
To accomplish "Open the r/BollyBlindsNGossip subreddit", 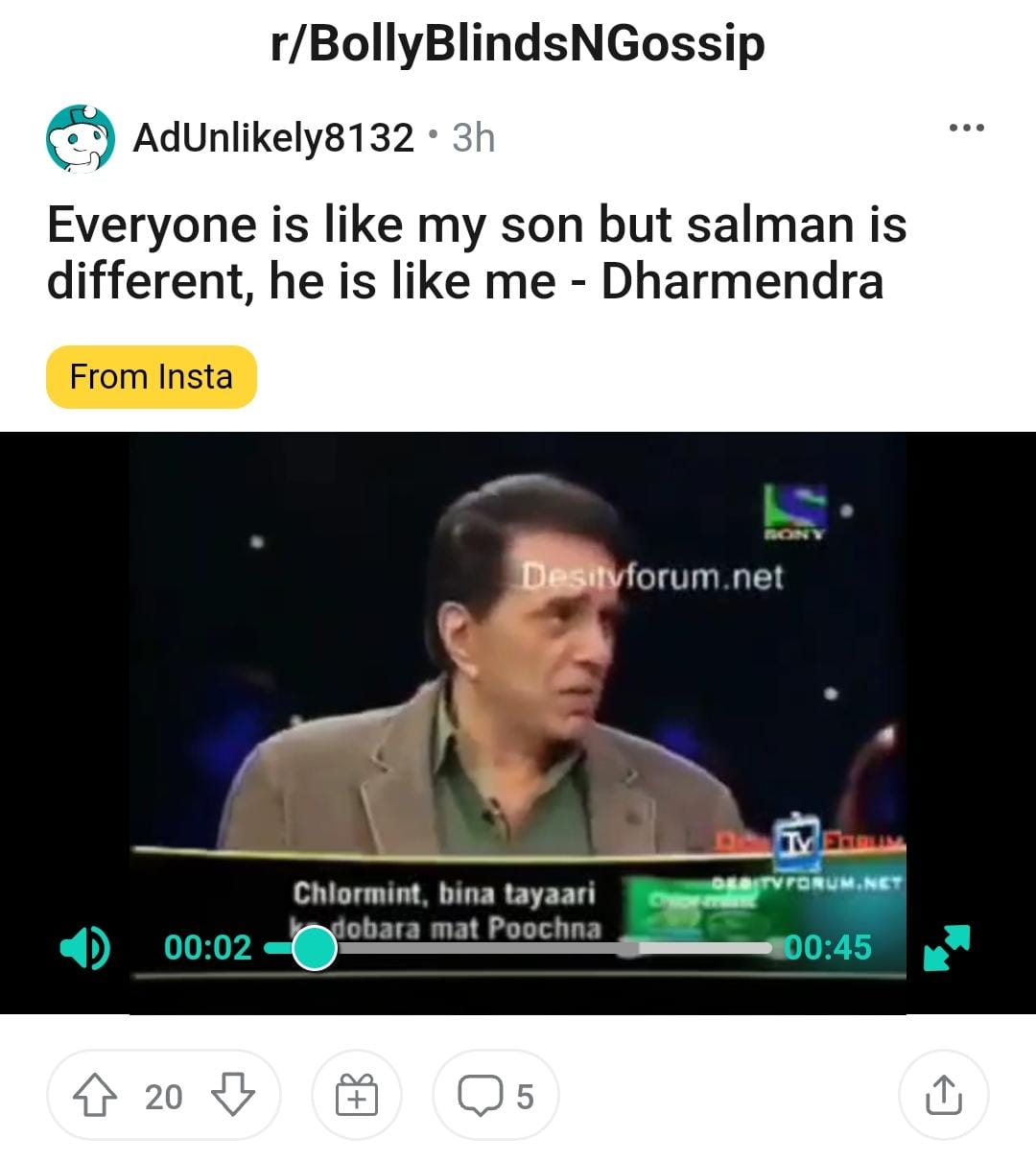I will pyautogui.click(x=518, y=43).
